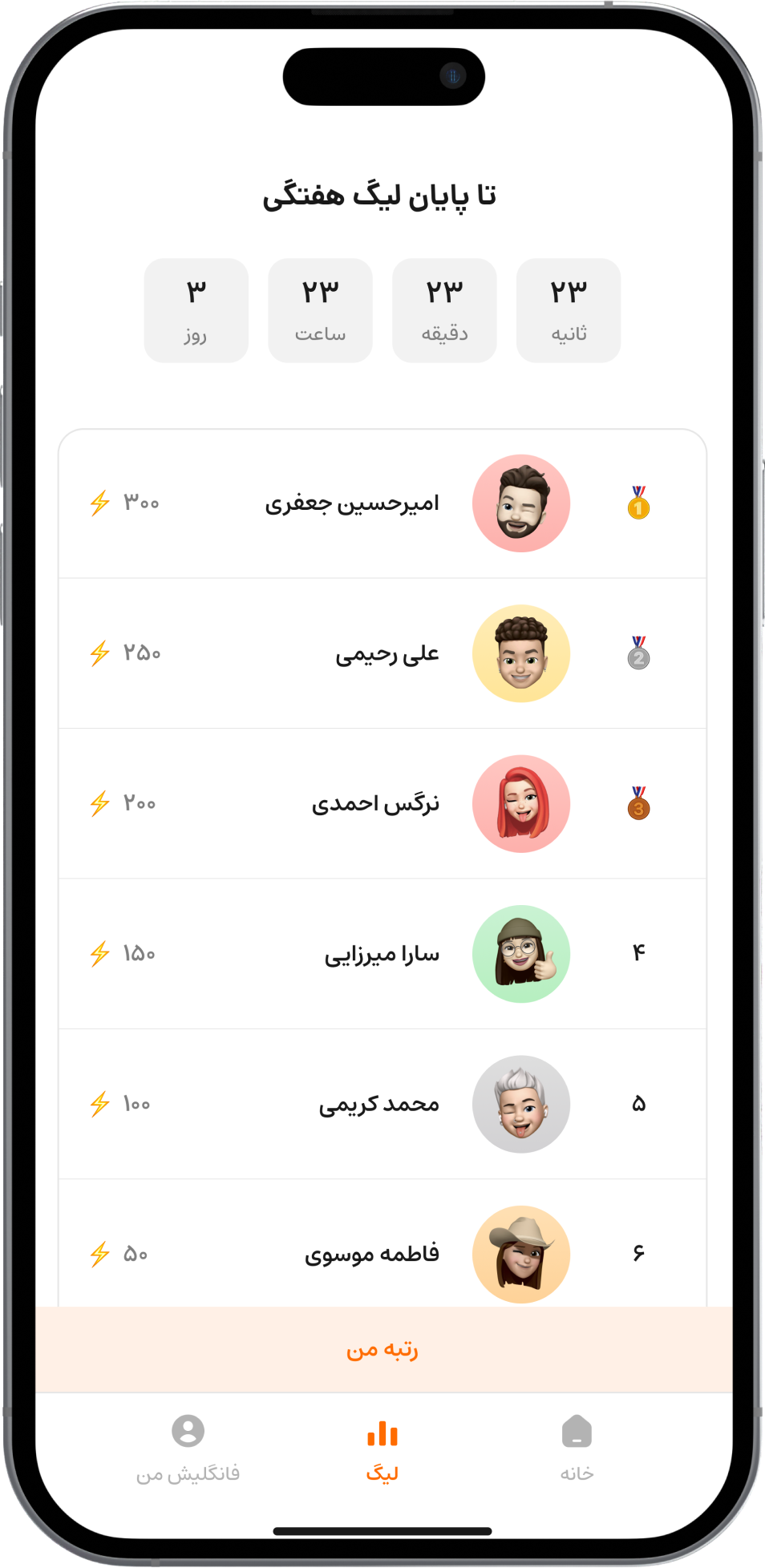Screen dimensions: 765x1568
Task: Open علی رحیمی's leaderboard row
Action: (x=382, y=653)
